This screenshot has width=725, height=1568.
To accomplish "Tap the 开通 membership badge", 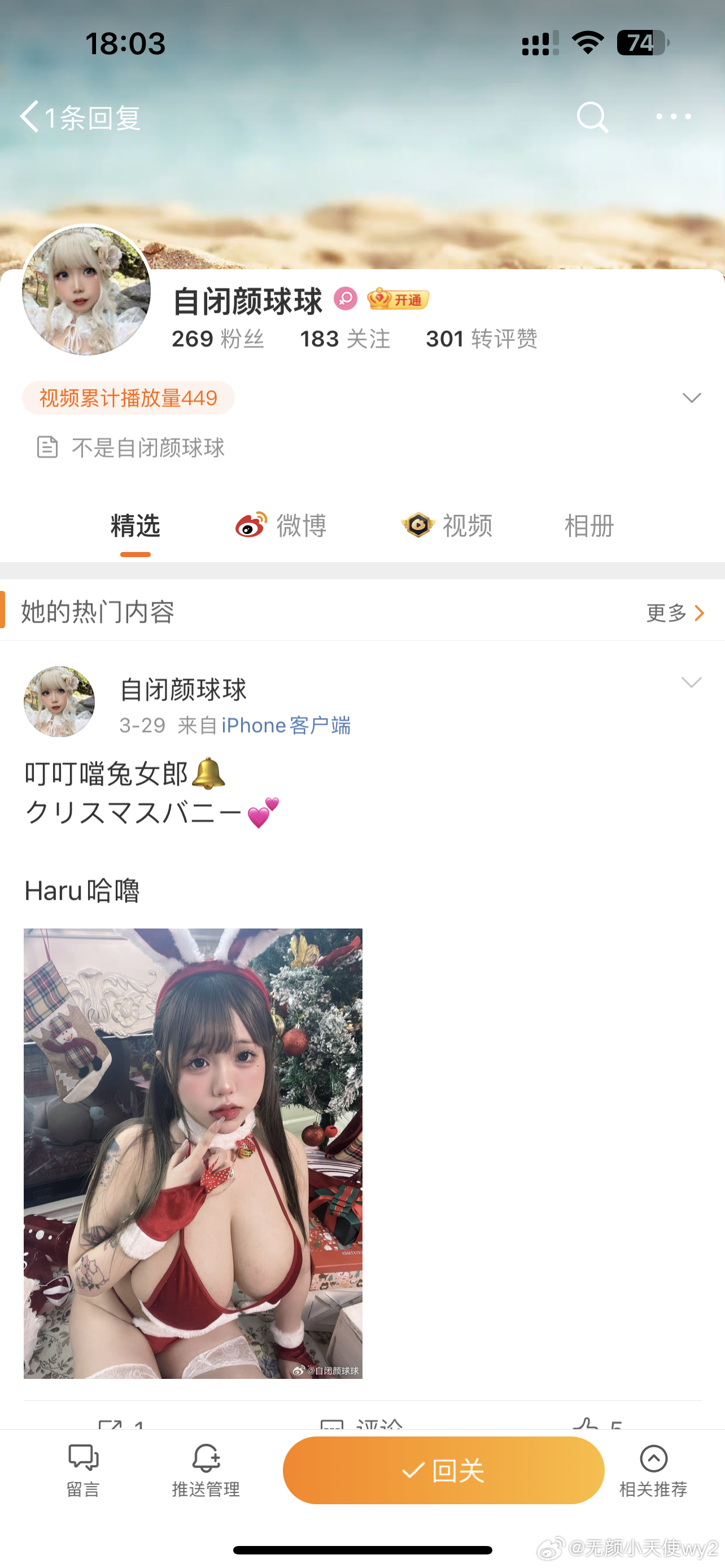I will coord(399,300).
